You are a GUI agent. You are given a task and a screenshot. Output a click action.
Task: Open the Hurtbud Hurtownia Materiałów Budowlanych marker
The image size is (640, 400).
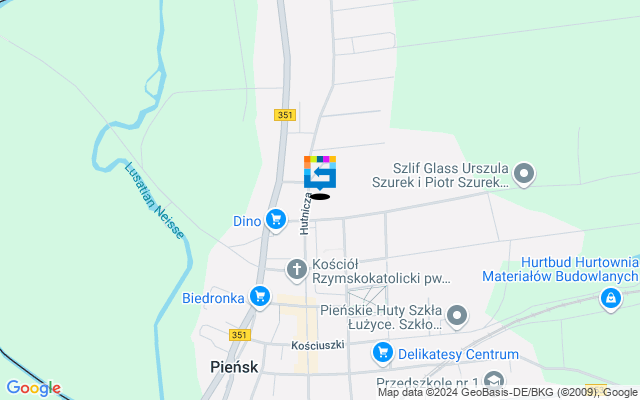[610, 297]
